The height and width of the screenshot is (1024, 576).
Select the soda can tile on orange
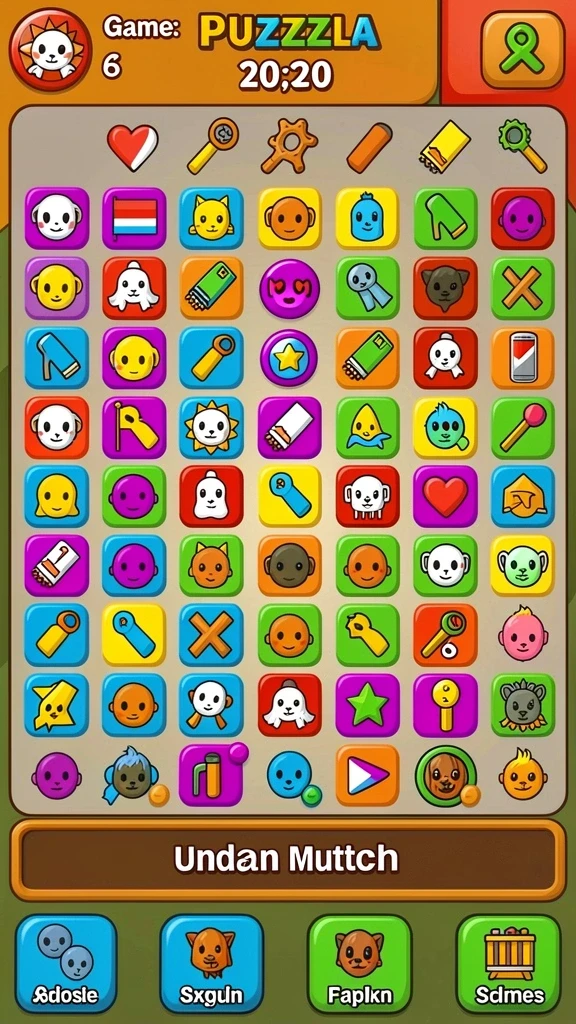(x=522, y=358)
